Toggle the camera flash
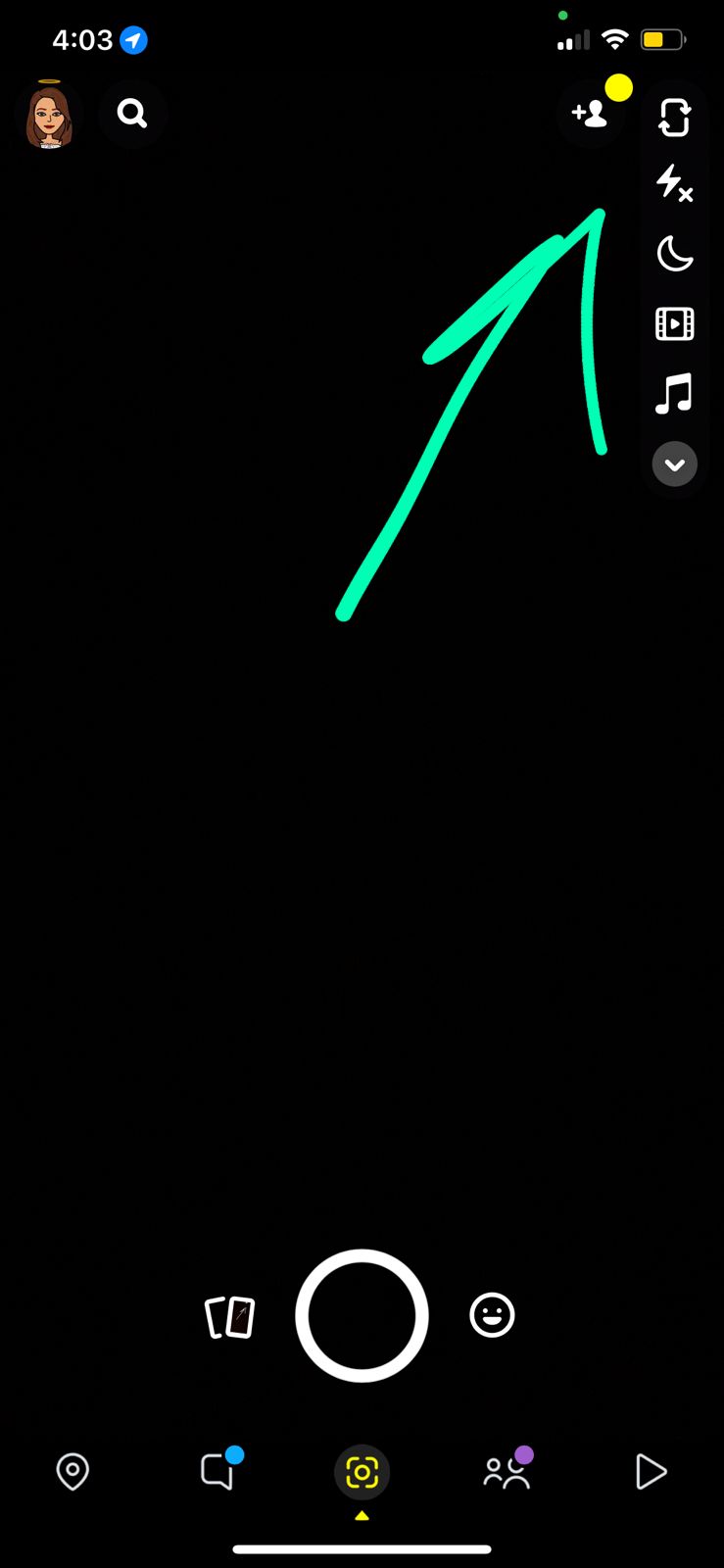Viewport: 724px width, 1568px height. [x=674, y=183]
